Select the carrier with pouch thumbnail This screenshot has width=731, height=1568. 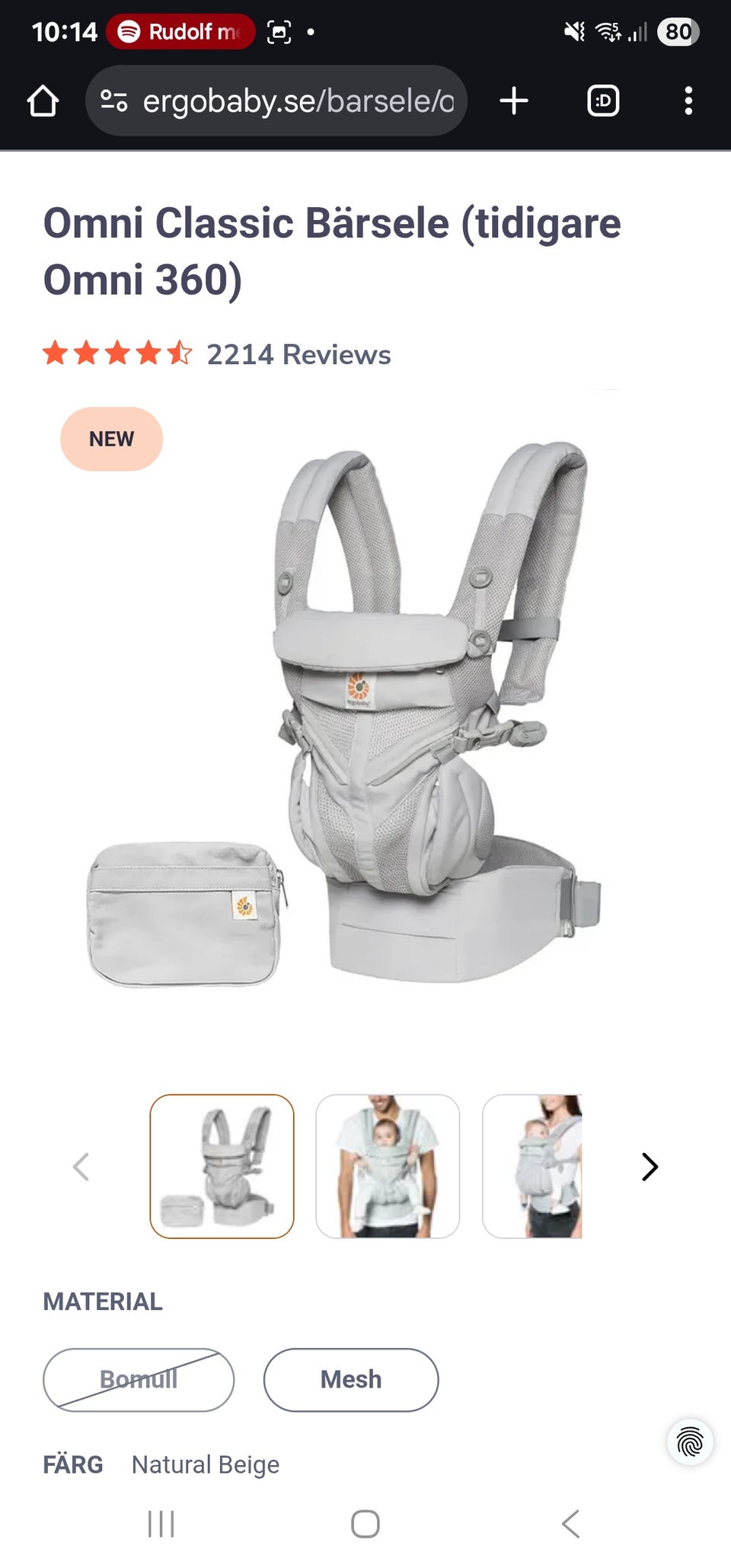(222, 1166)
